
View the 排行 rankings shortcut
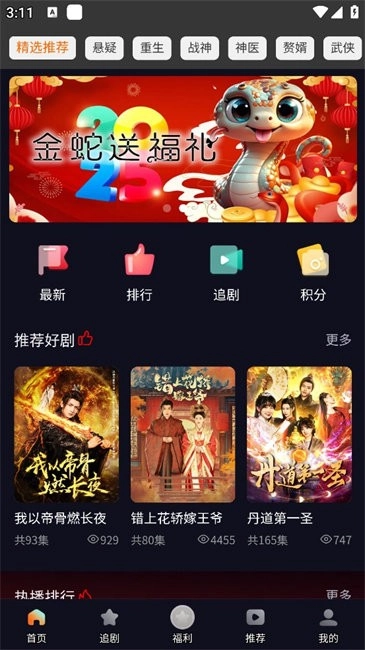[x=139, y=272]
